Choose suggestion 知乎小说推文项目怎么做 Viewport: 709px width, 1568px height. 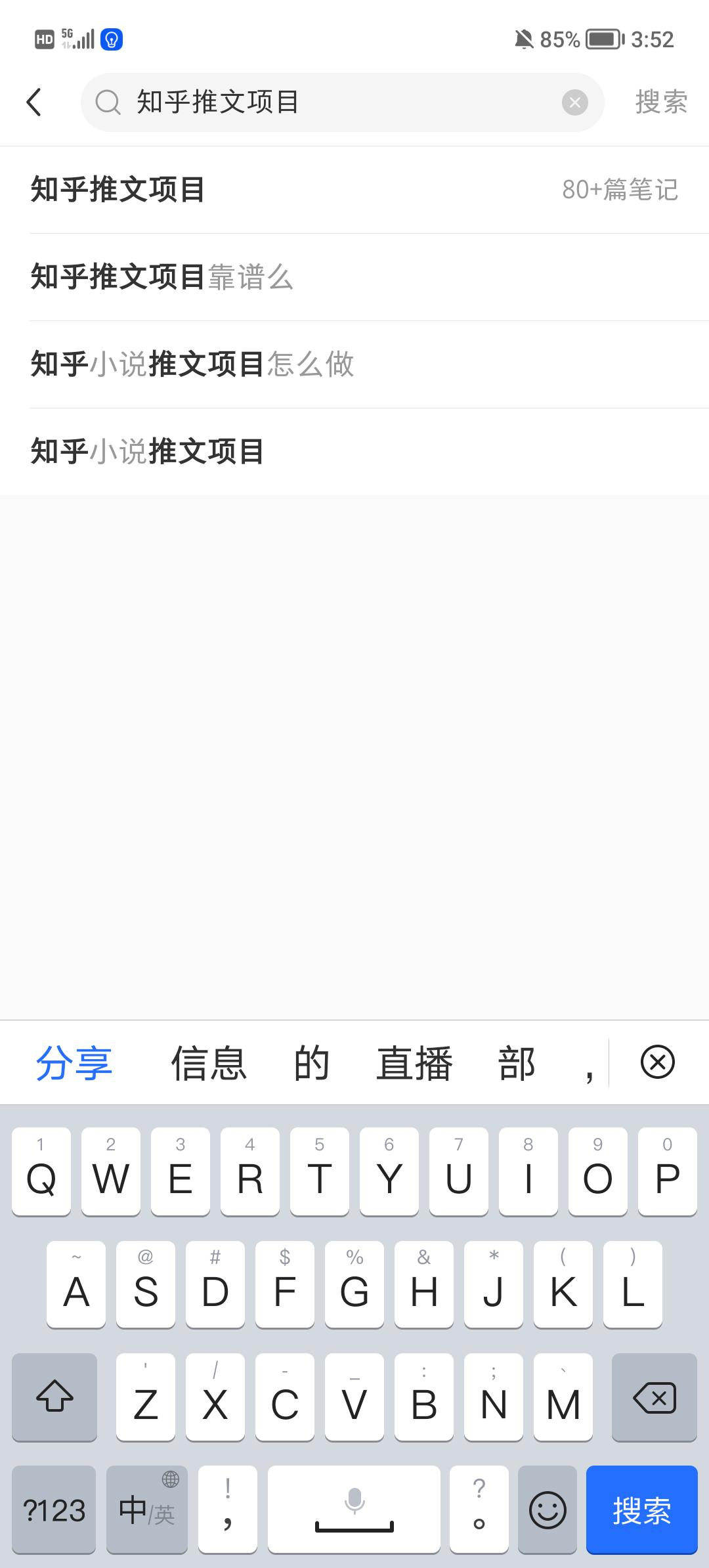coord(354,364)
